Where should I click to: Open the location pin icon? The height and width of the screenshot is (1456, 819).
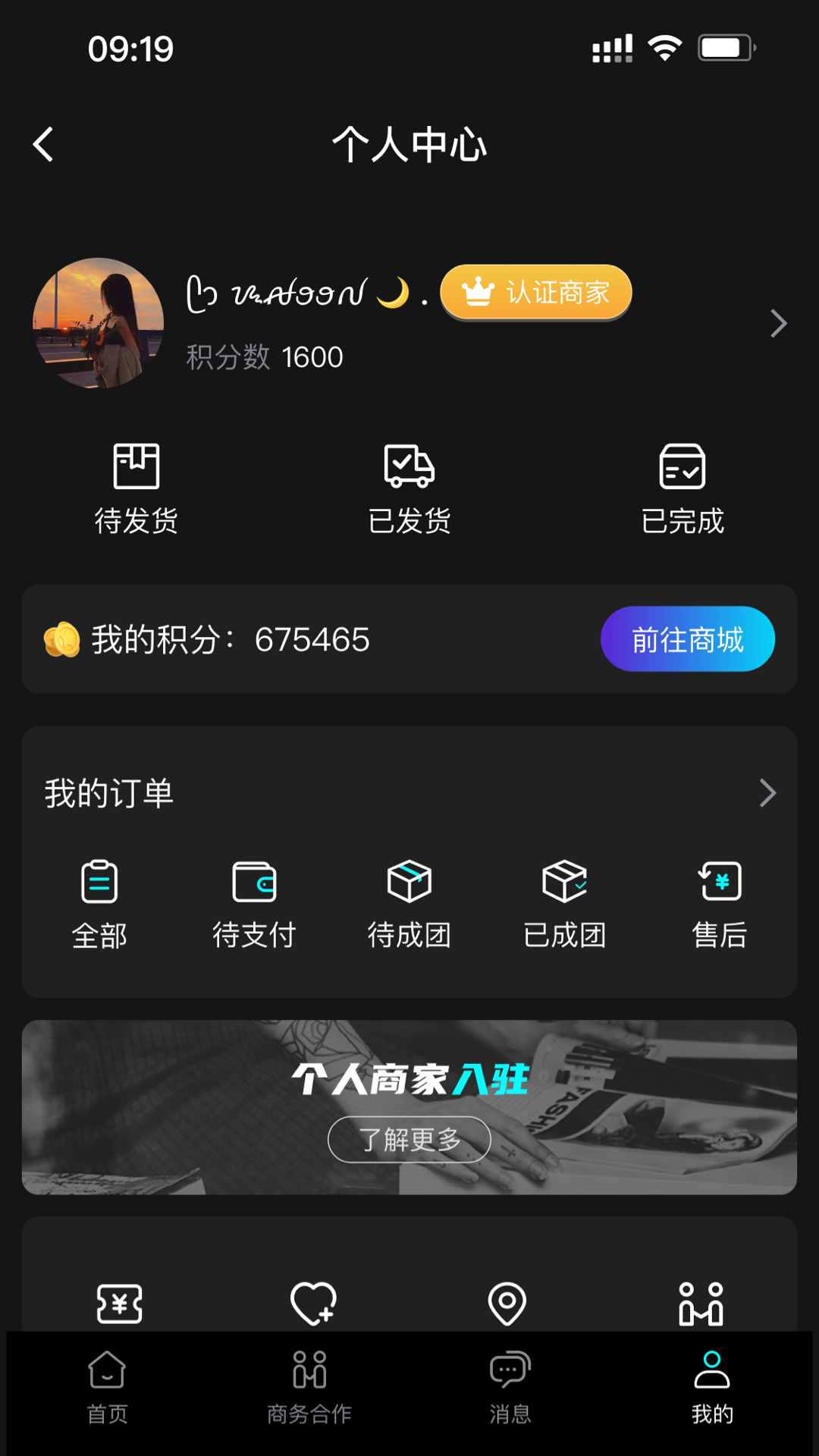[x=507, y=1304]
